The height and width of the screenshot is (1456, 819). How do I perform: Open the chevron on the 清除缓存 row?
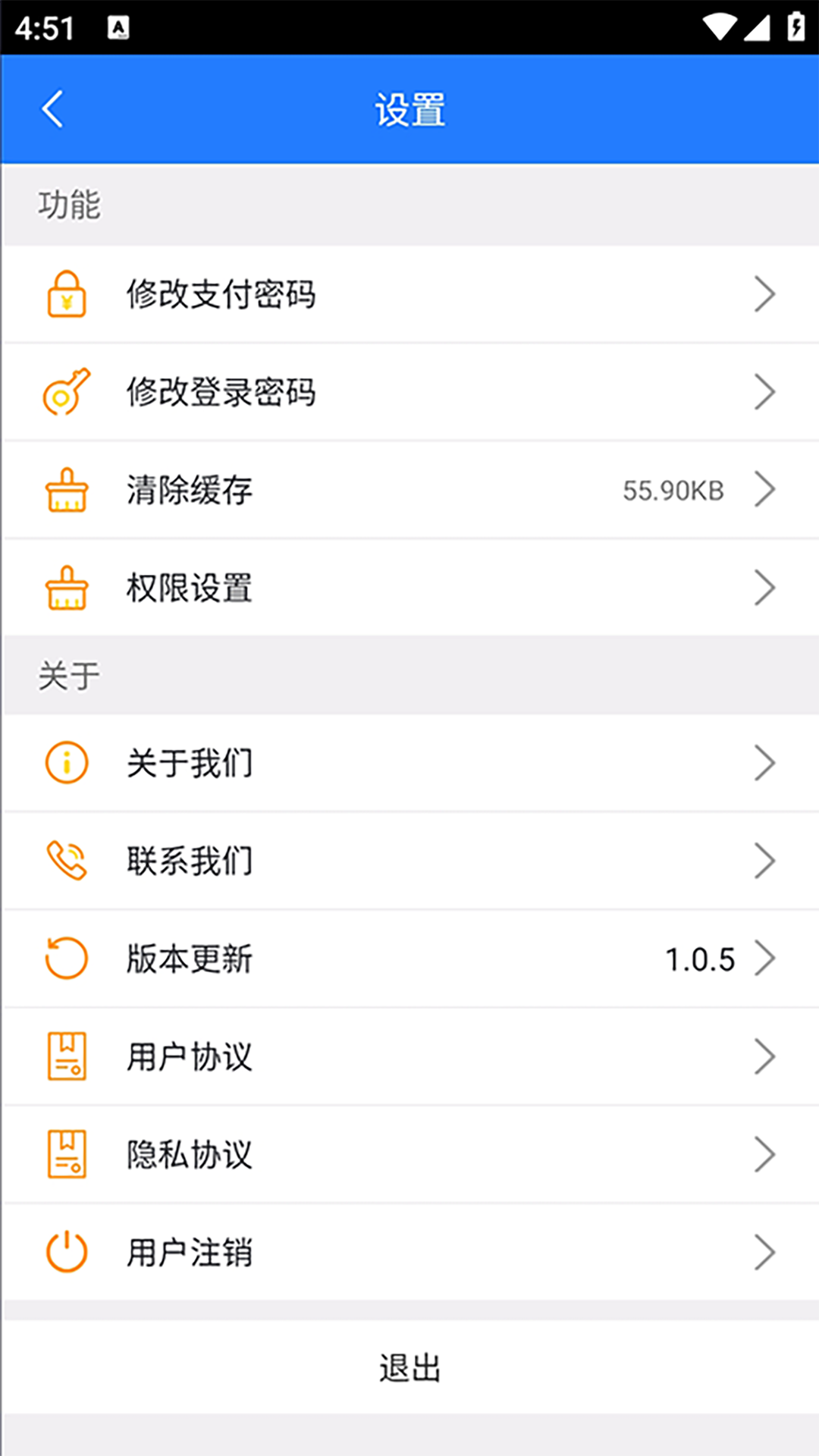pyautogui.click(x=766, y=490)
